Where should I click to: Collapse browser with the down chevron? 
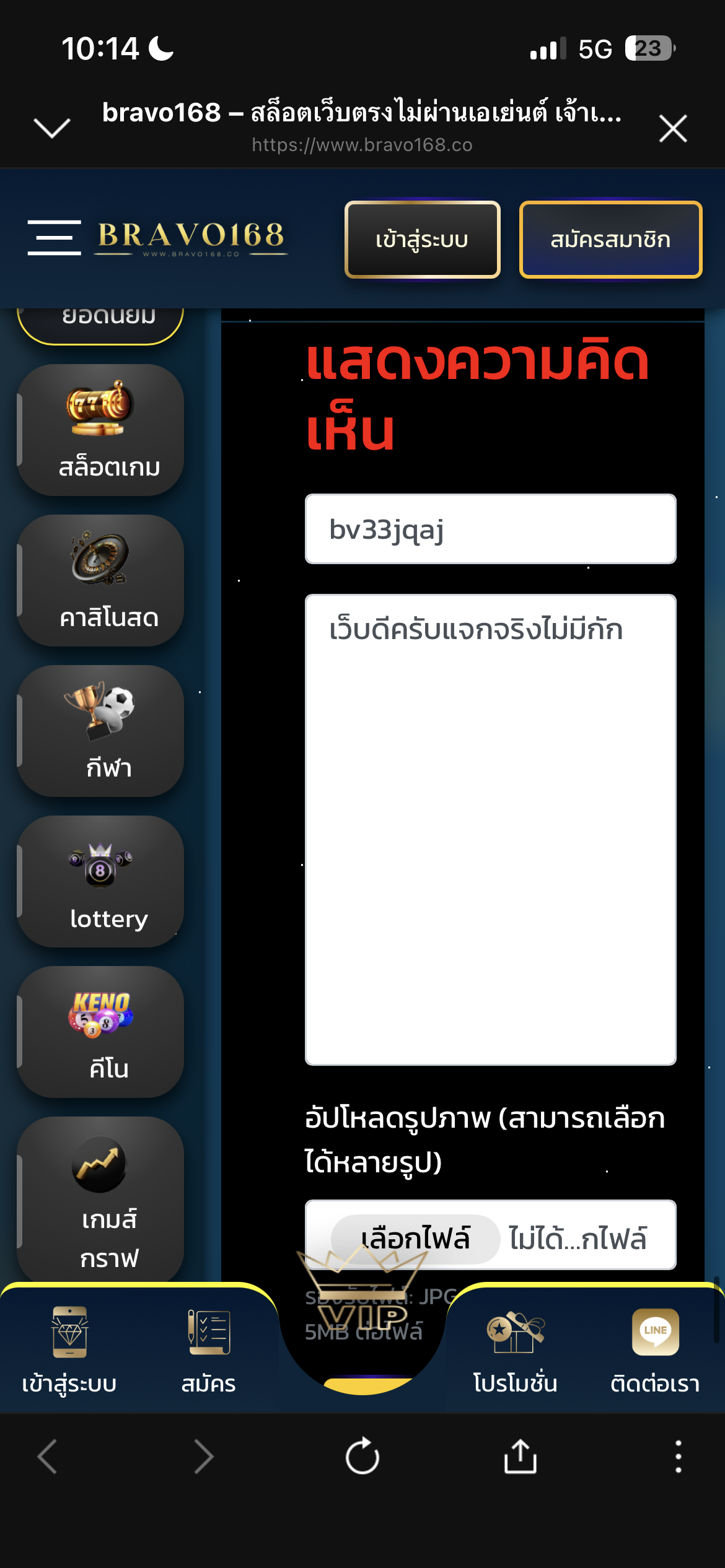[x=52, y=128]
